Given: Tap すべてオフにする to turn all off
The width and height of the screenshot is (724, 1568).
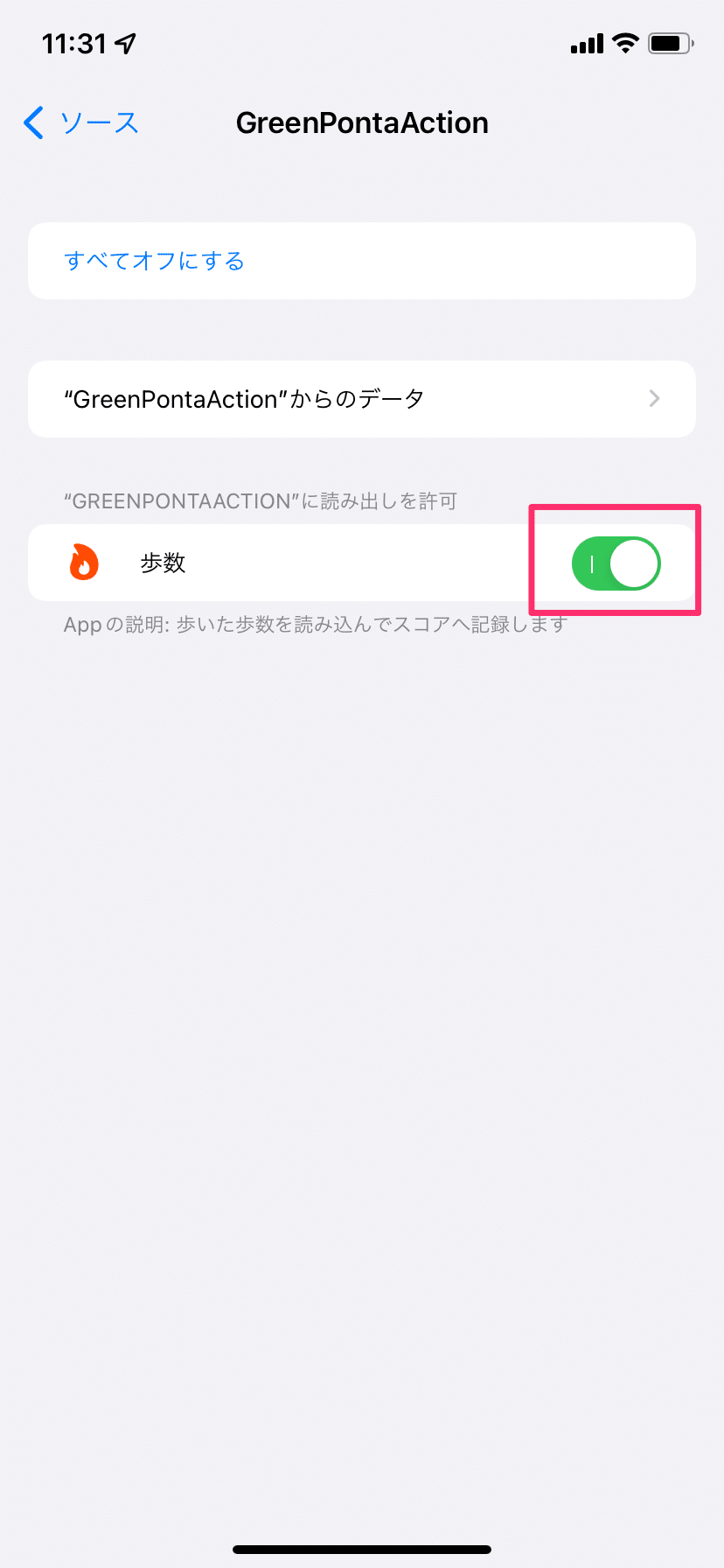Looking at the screenshot, I should [x=154, y=260].
